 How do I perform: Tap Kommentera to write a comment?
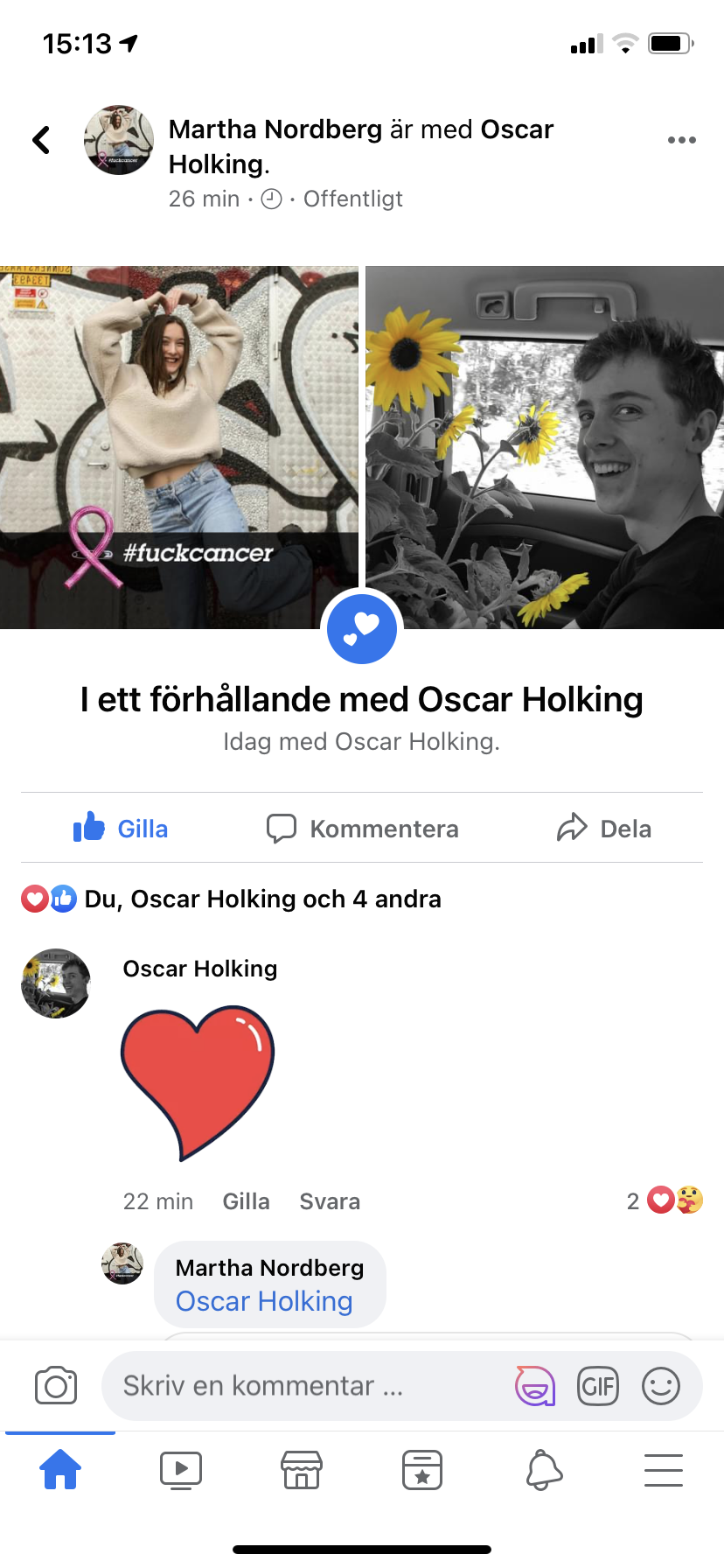click(362, 828)
